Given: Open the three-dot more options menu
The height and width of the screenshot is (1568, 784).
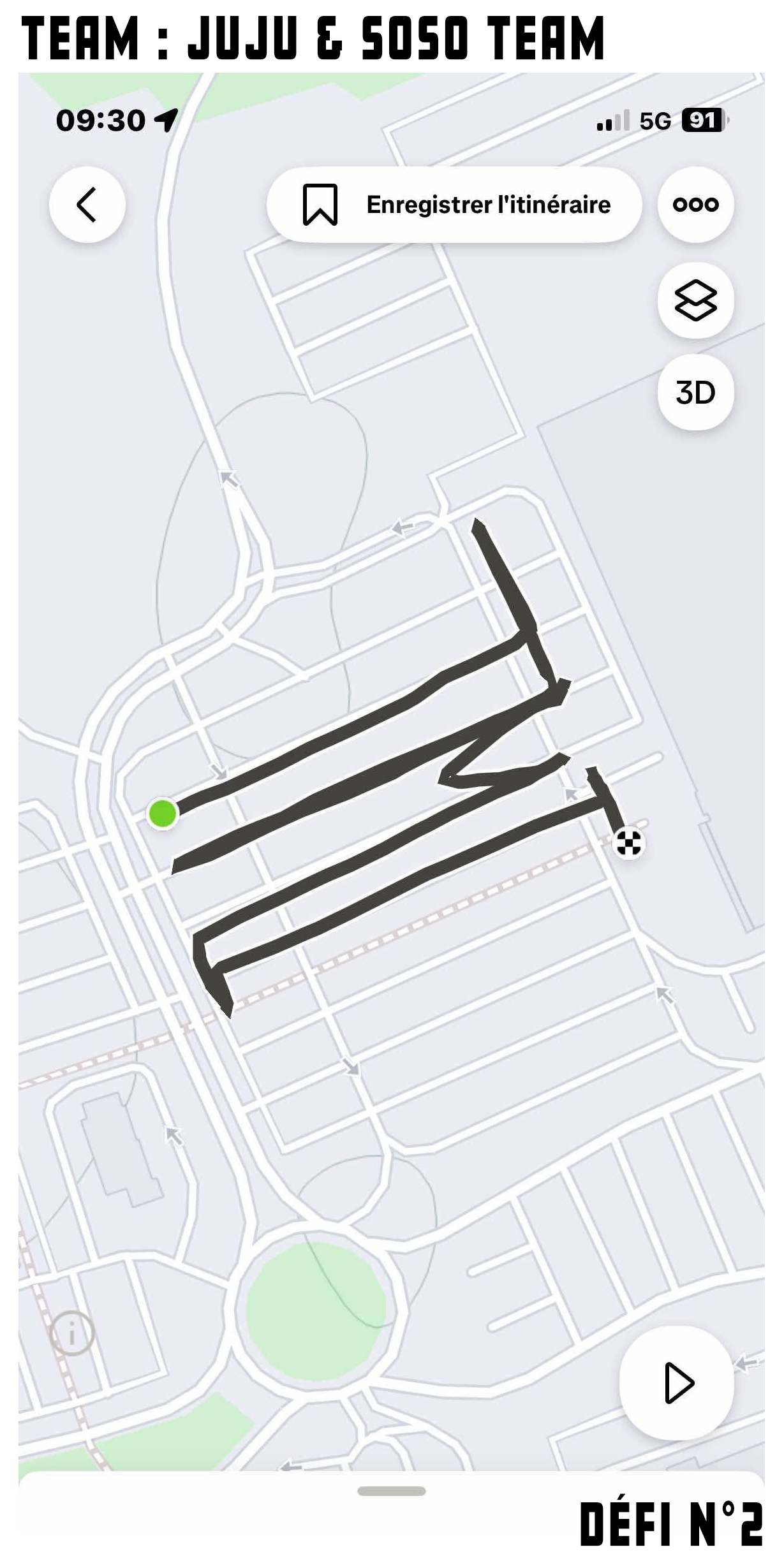Looking at the screenshot, I should 695,205.
